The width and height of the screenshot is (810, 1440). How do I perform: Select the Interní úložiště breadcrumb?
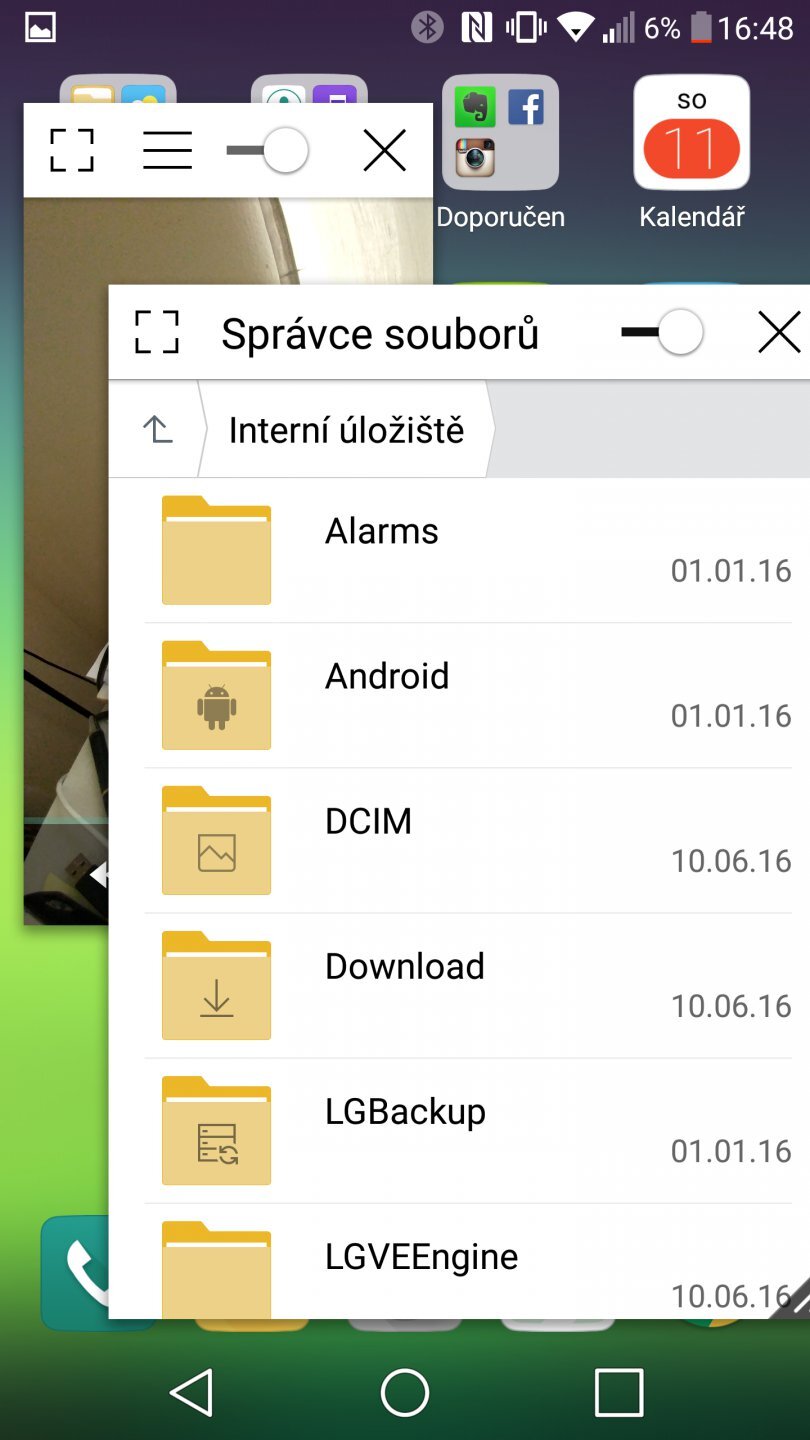346,430
